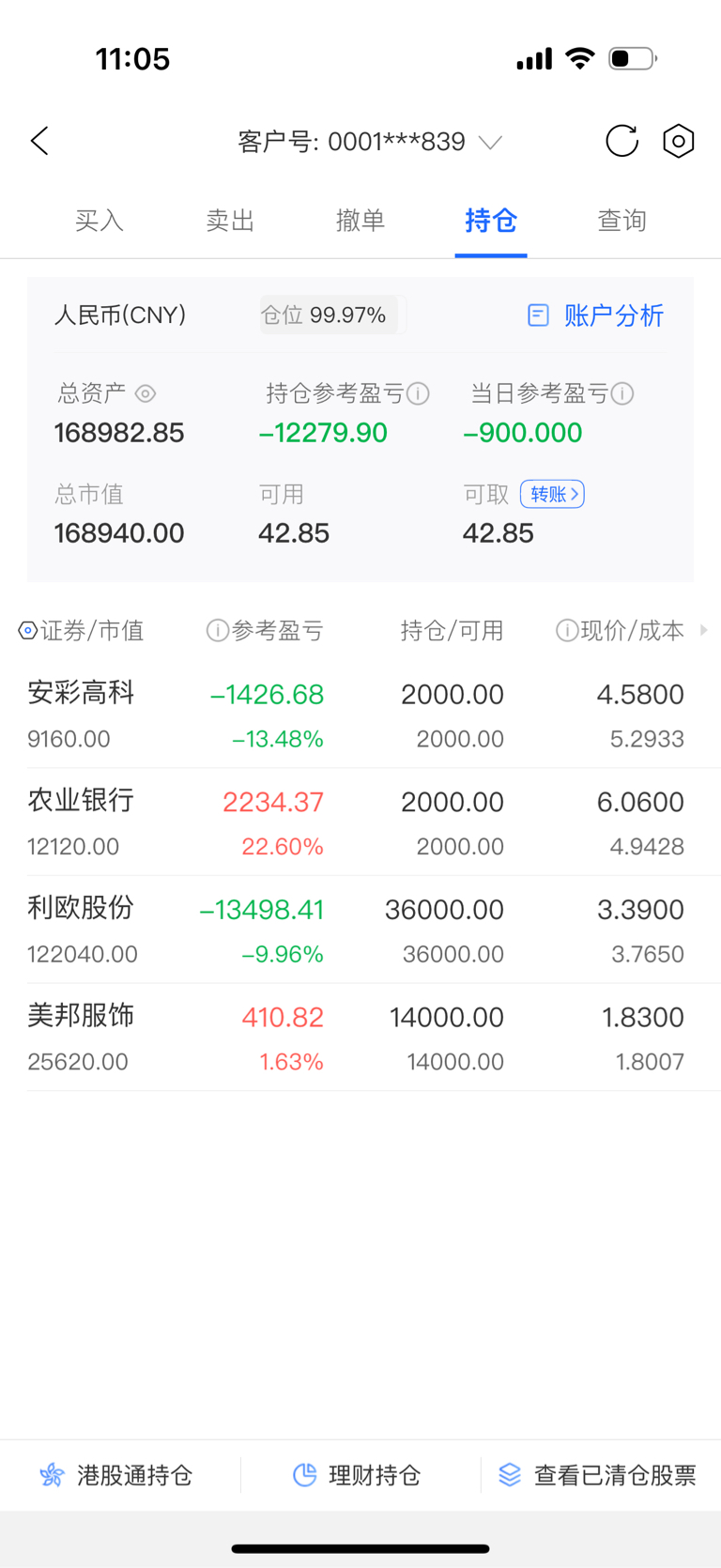Open the 美邦服饰 holding row

360,1038
